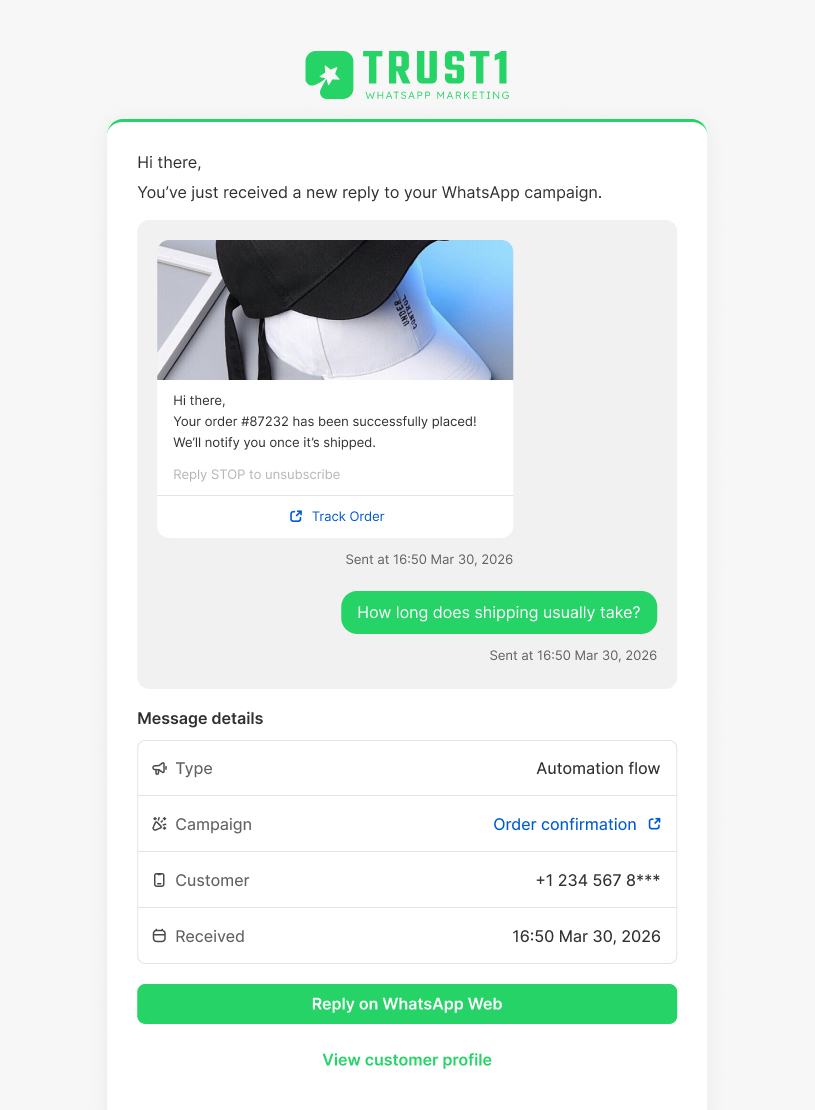
Task: Tap Reply on WhatsApp Web button
Action: click(x=407, y=1004)
